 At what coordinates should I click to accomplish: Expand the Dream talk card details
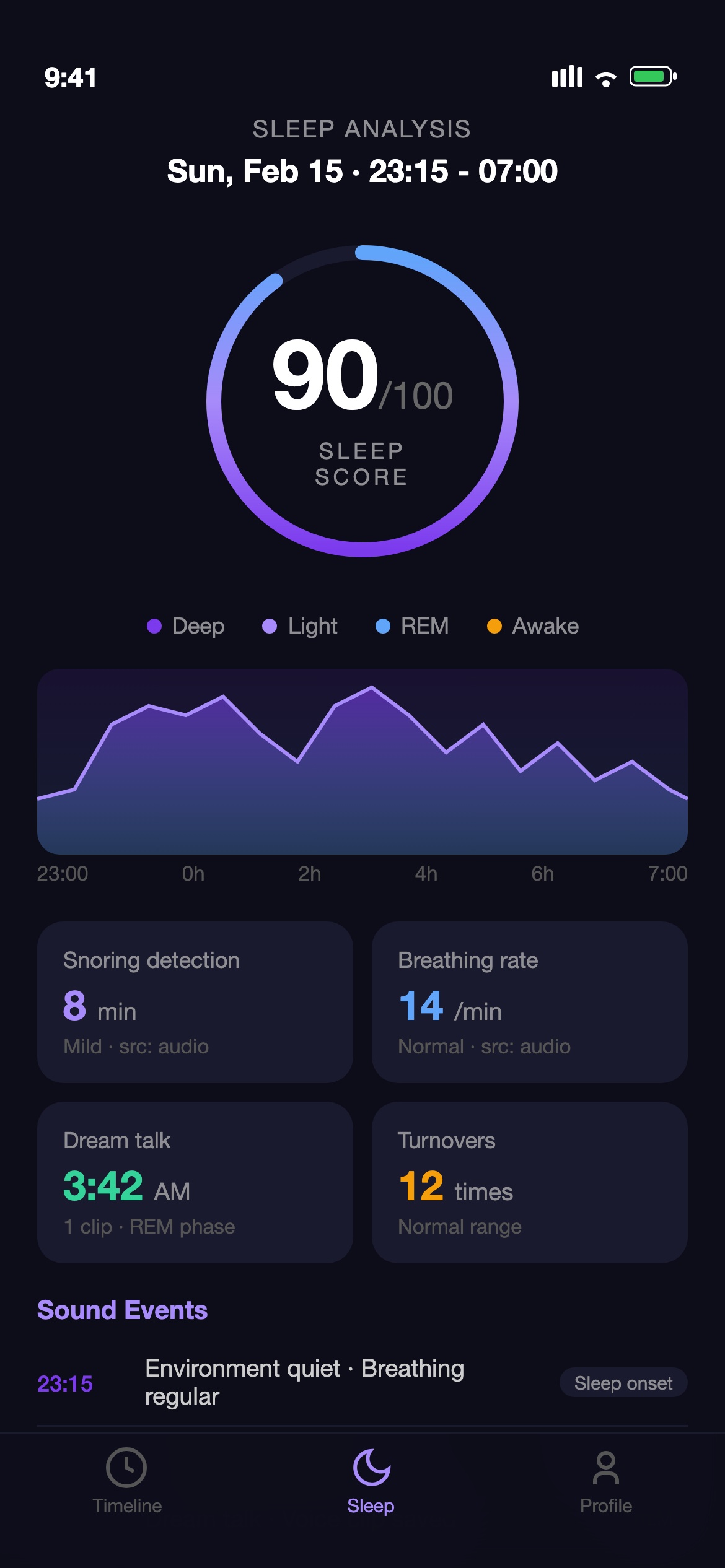[x=195, y=1183]
